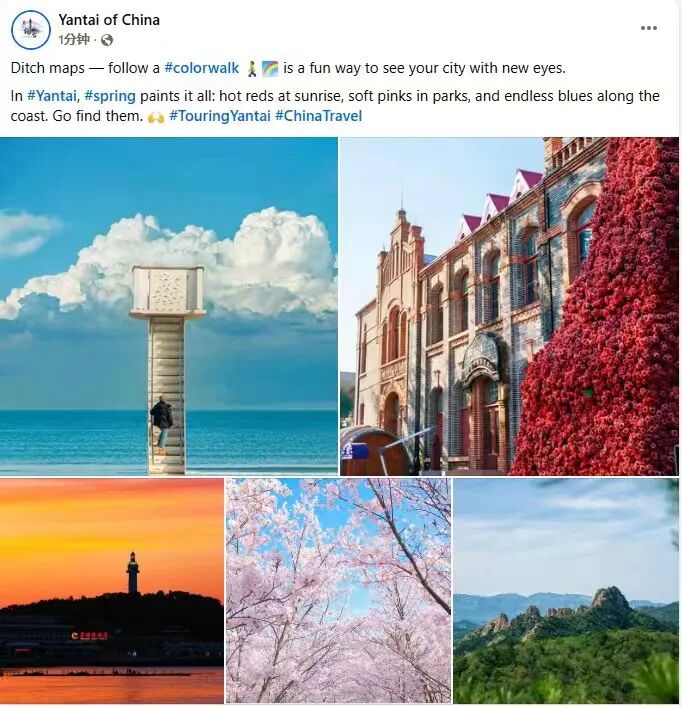Follow the #spring hashtag link
This screenshot has width=682, height=707.
(x=110, y=96)
